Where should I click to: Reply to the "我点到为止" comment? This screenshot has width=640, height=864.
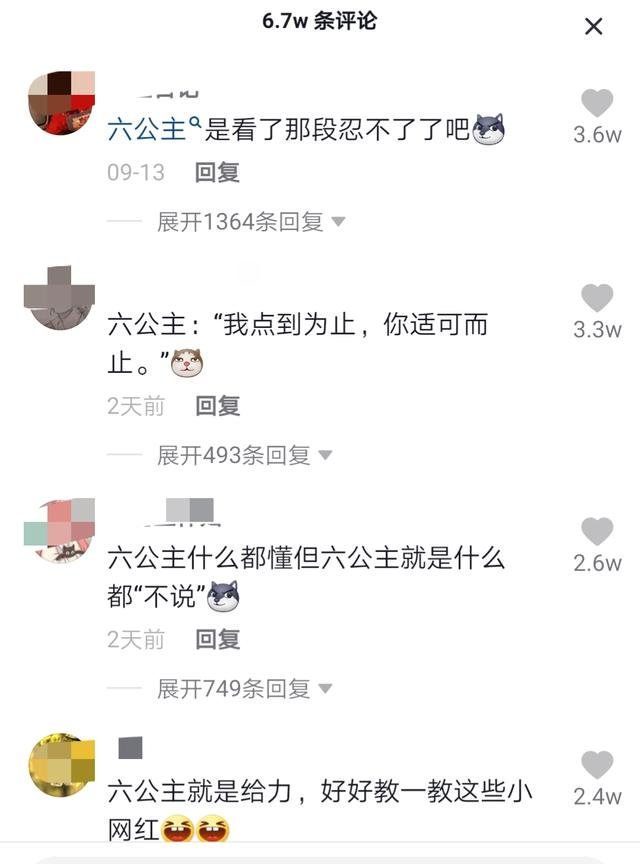217,406
